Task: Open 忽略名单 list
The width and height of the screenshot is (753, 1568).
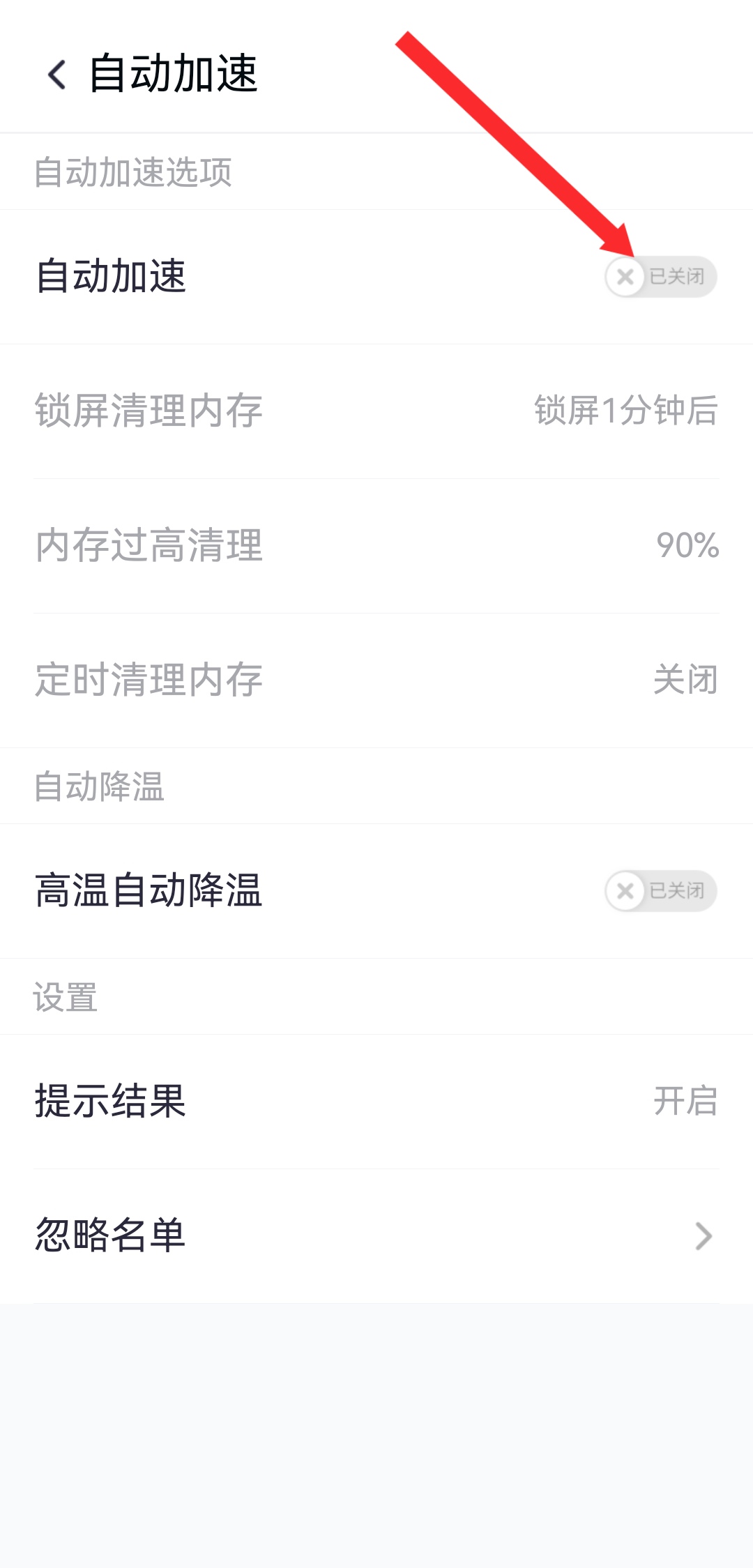Action: coord(376,1235)
